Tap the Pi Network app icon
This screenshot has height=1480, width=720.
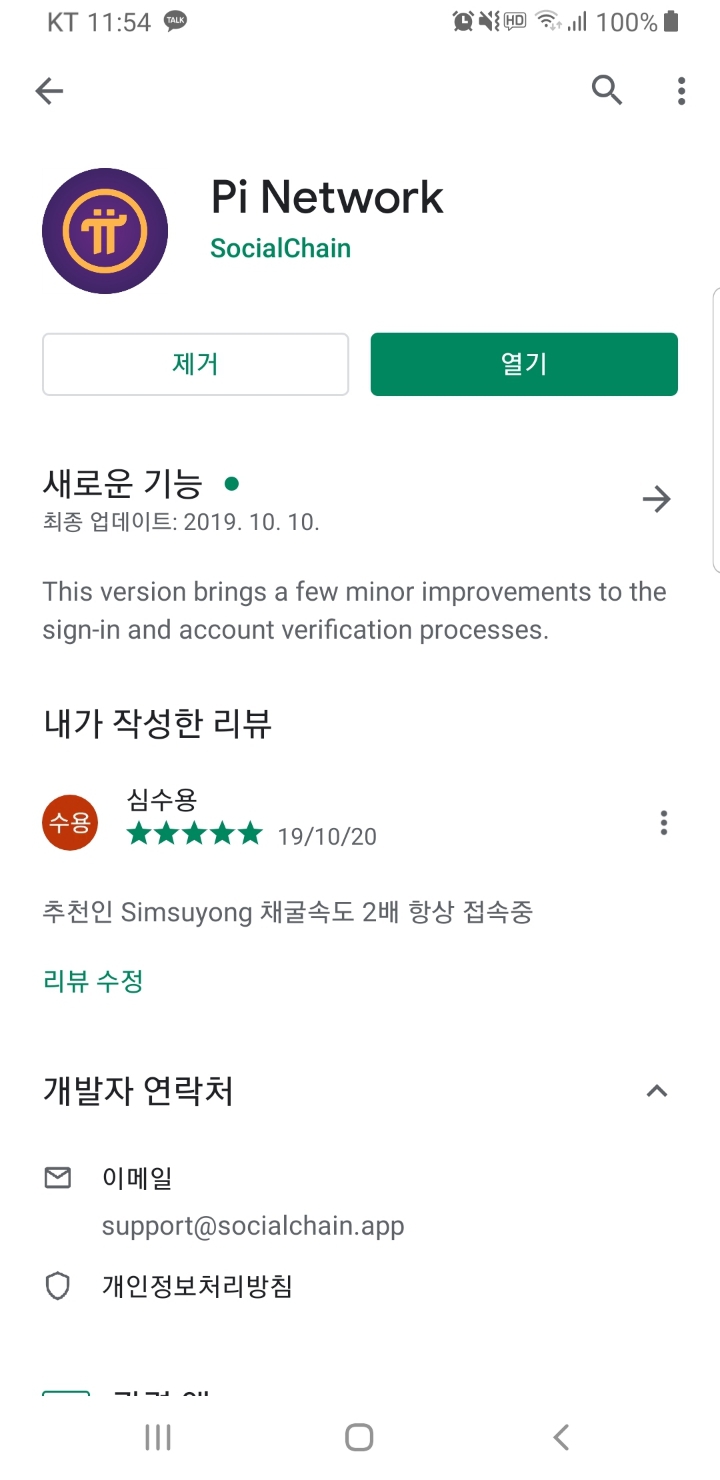[x=105, y=230]
